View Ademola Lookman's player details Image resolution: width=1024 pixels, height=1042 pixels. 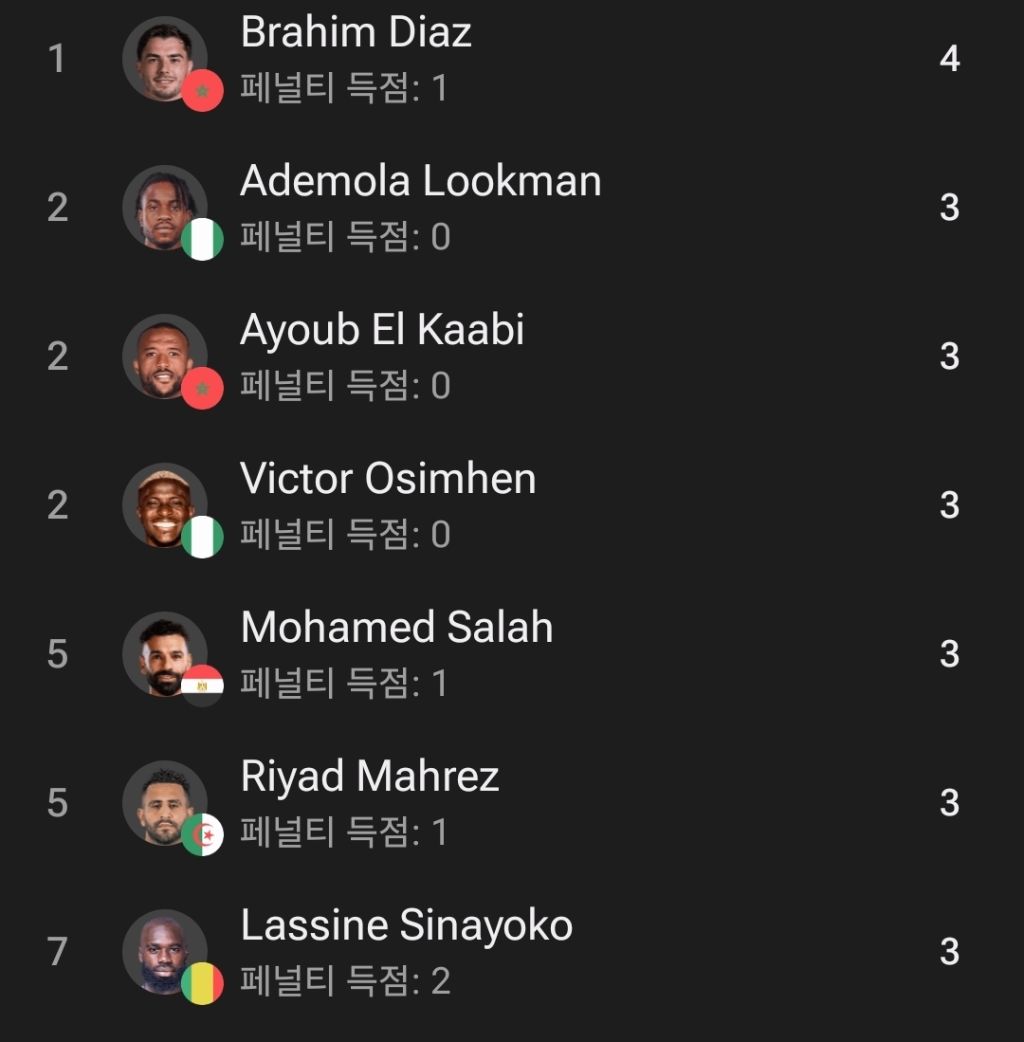tap(420, 183)
